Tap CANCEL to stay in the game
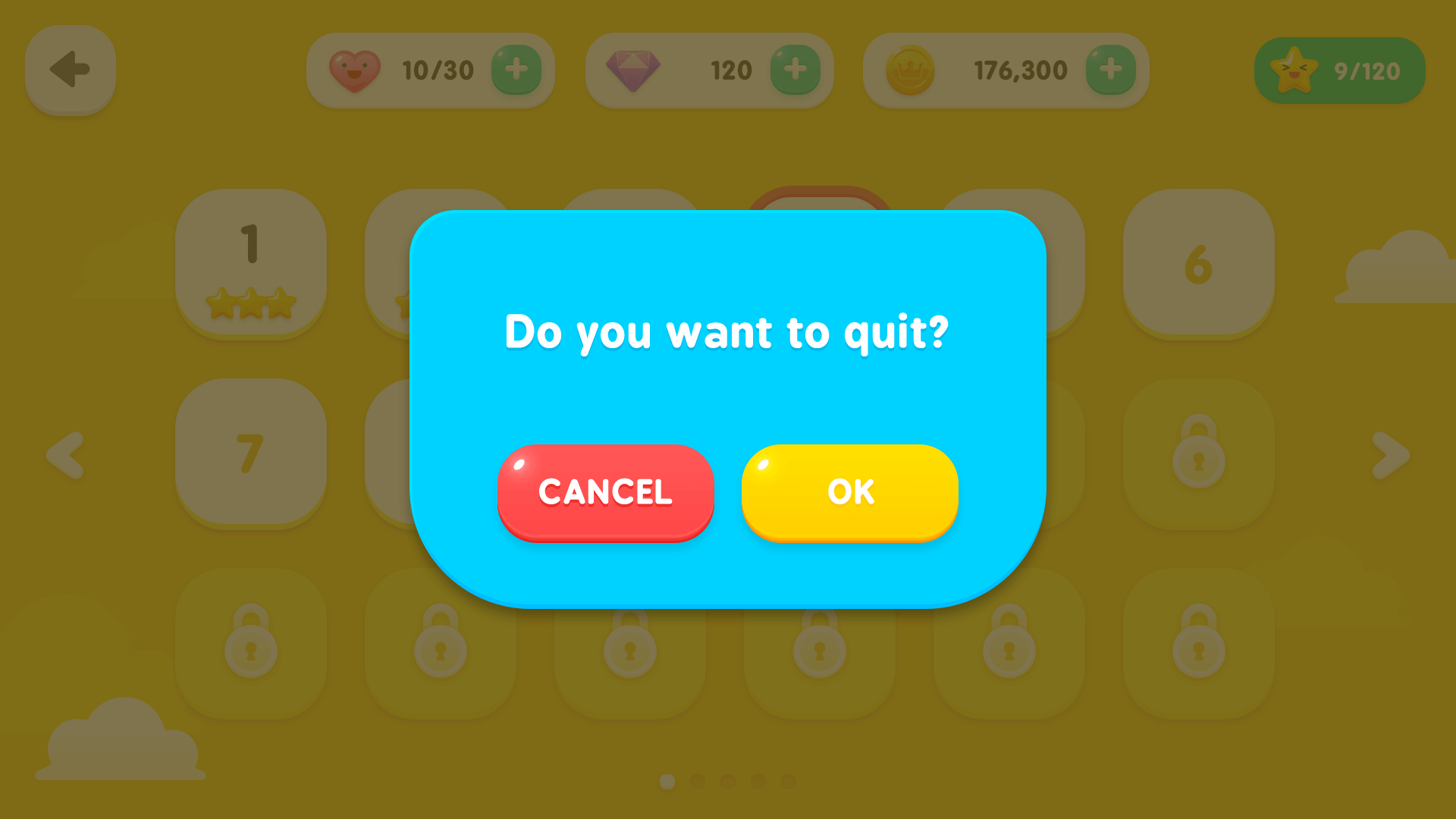 pyautogui.click(x=605, y=492)
